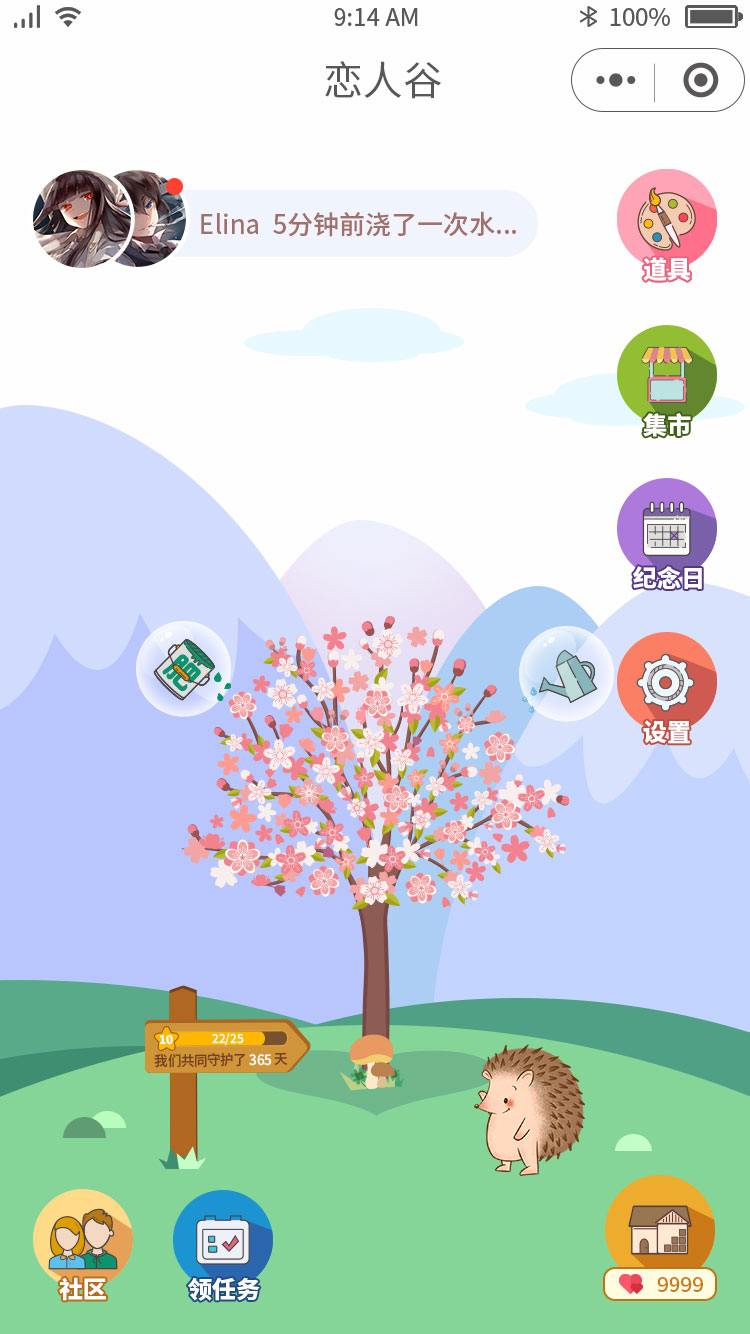The height and width of the screenshot is (1334, 750).
Task: Open Elina's watering activity message
Action: pyautogui.click(x=358, y=224)
